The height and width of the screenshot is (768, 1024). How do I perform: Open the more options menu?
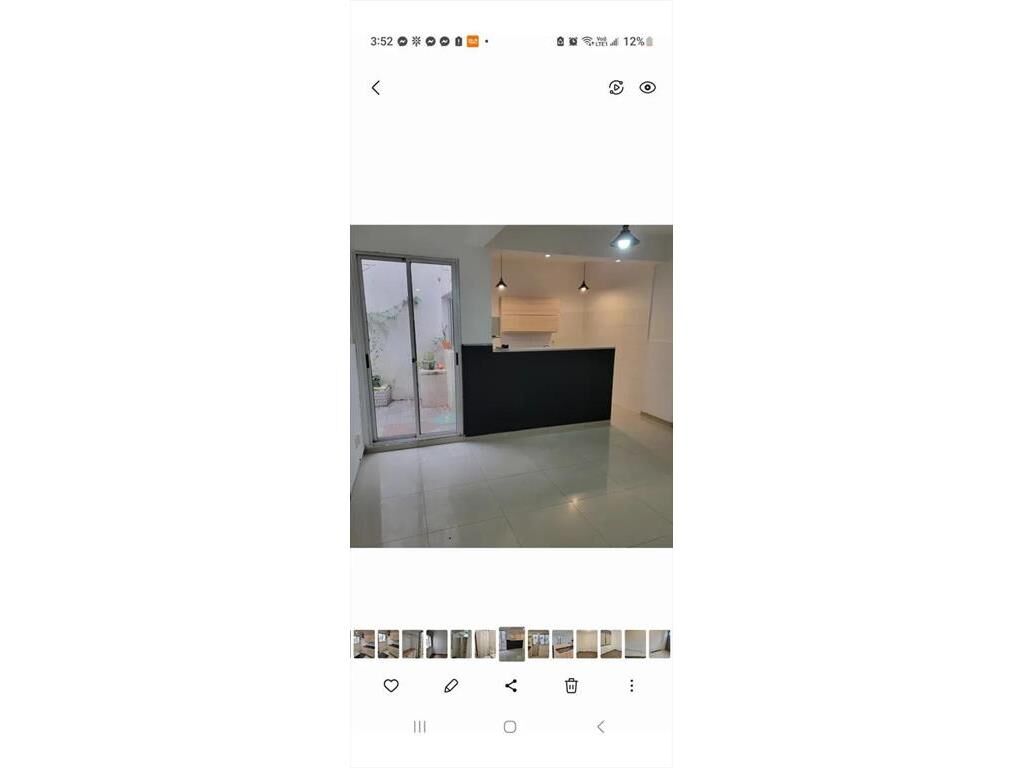(x=631, y=686)
